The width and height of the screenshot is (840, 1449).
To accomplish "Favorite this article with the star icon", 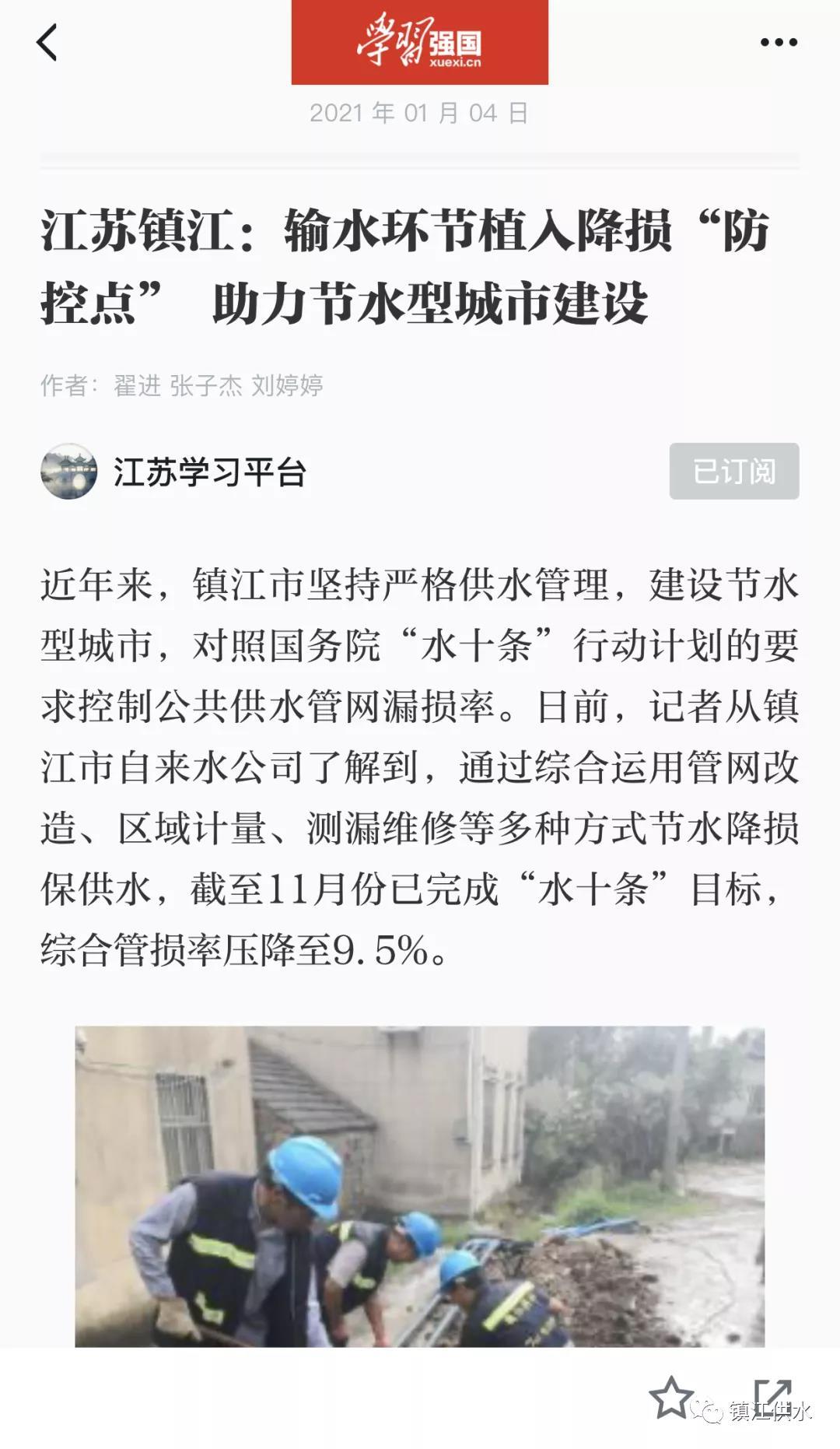I will (670, 1397).
